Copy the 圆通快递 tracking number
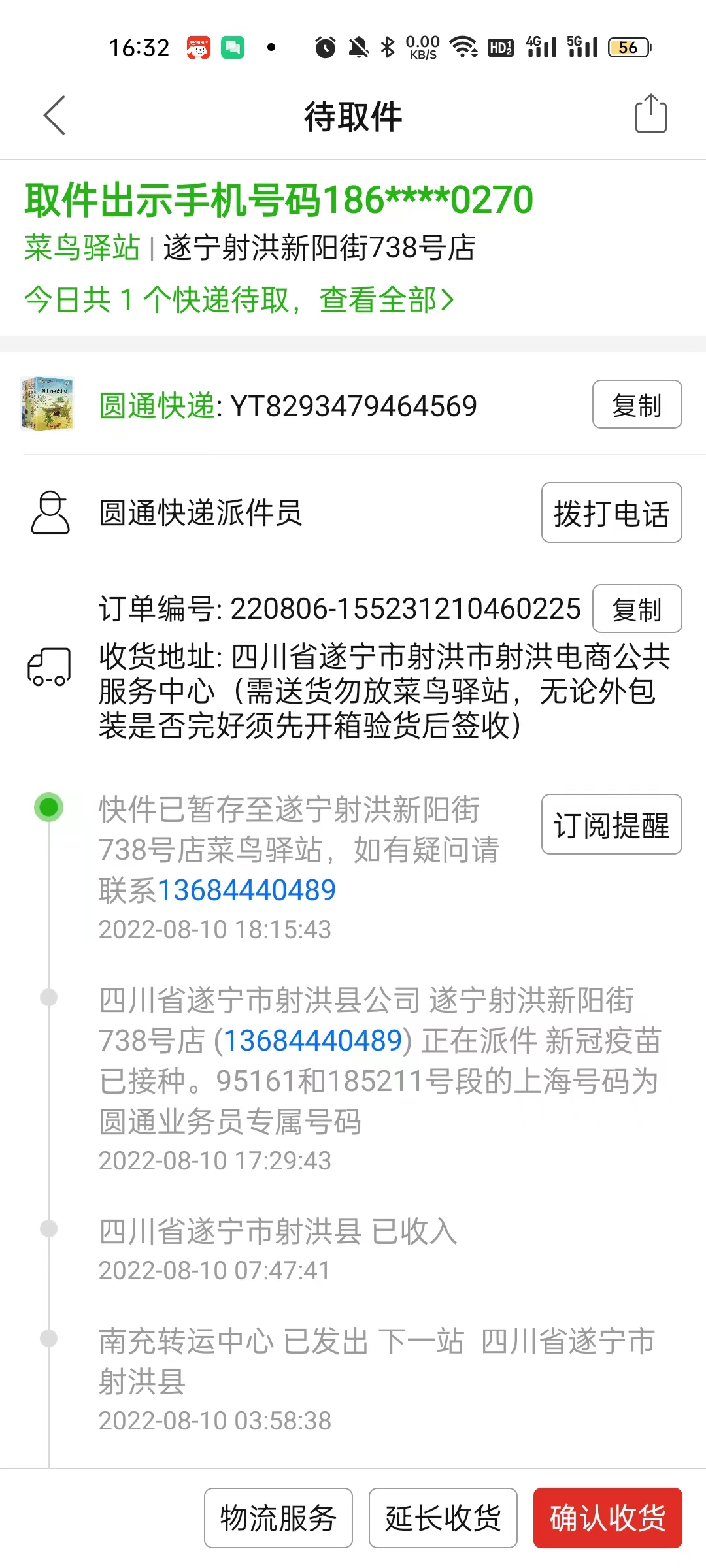 point(636,405)
